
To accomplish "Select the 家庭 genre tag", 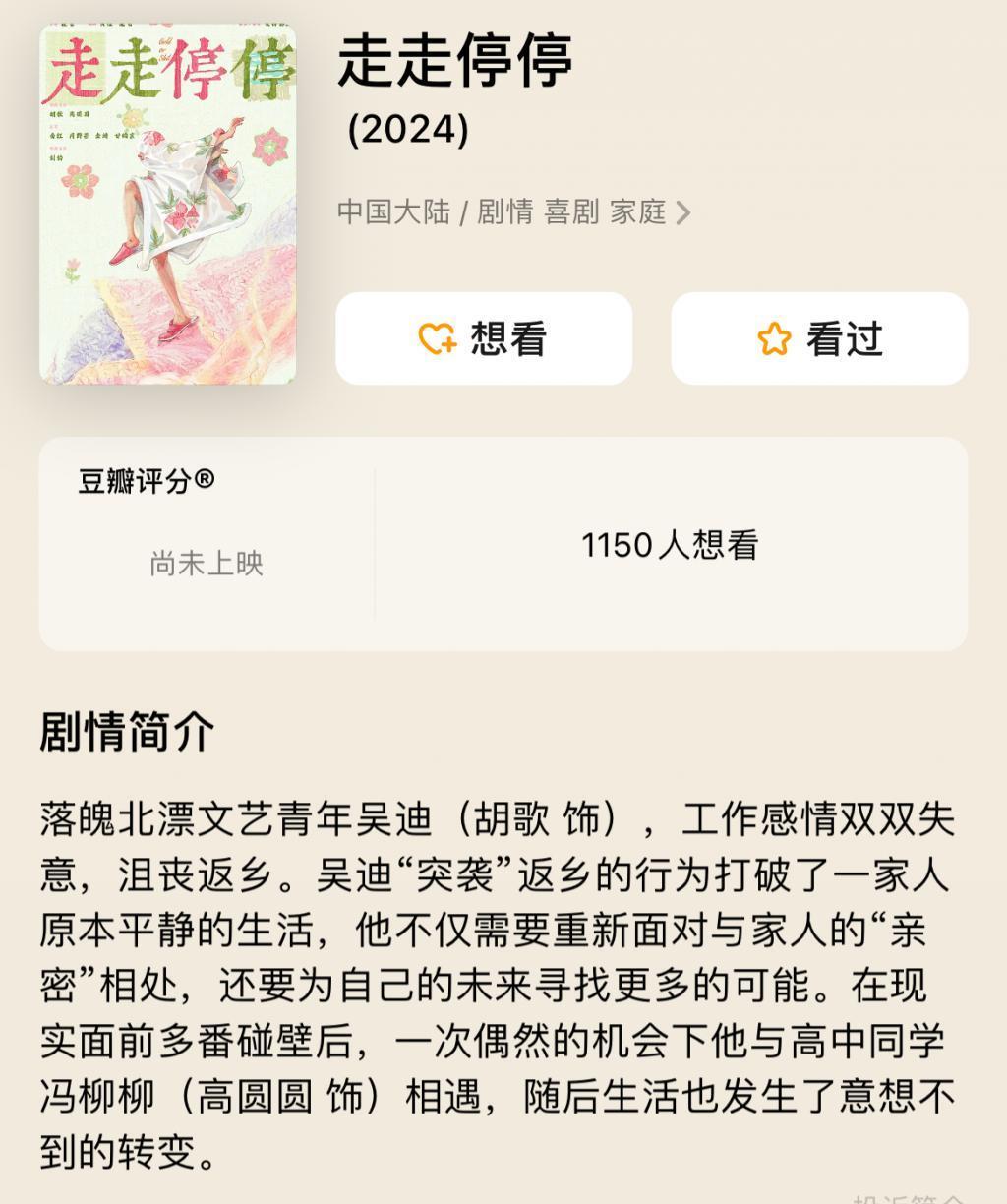I will [x=641, y=211].
